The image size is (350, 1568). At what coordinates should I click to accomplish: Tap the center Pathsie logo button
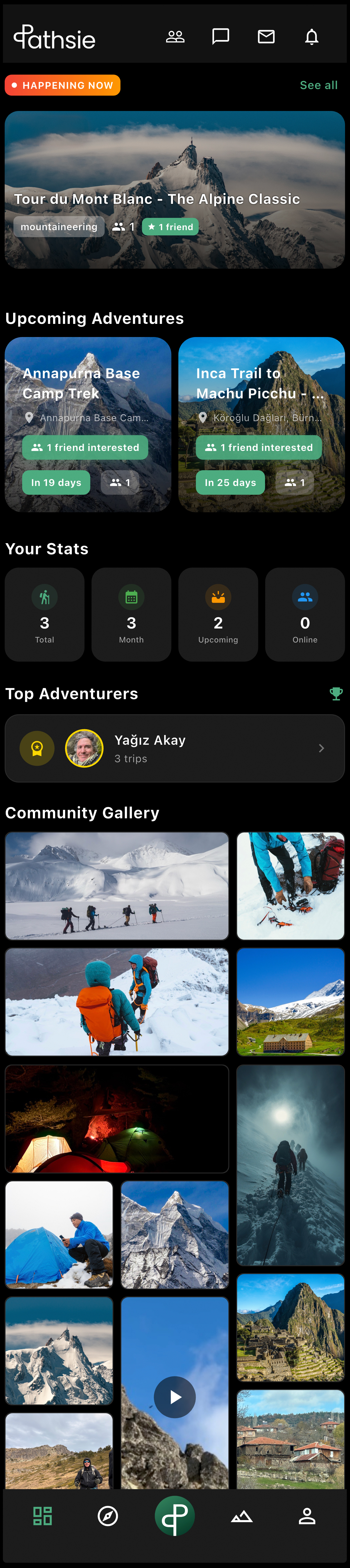click(175, 1516)
